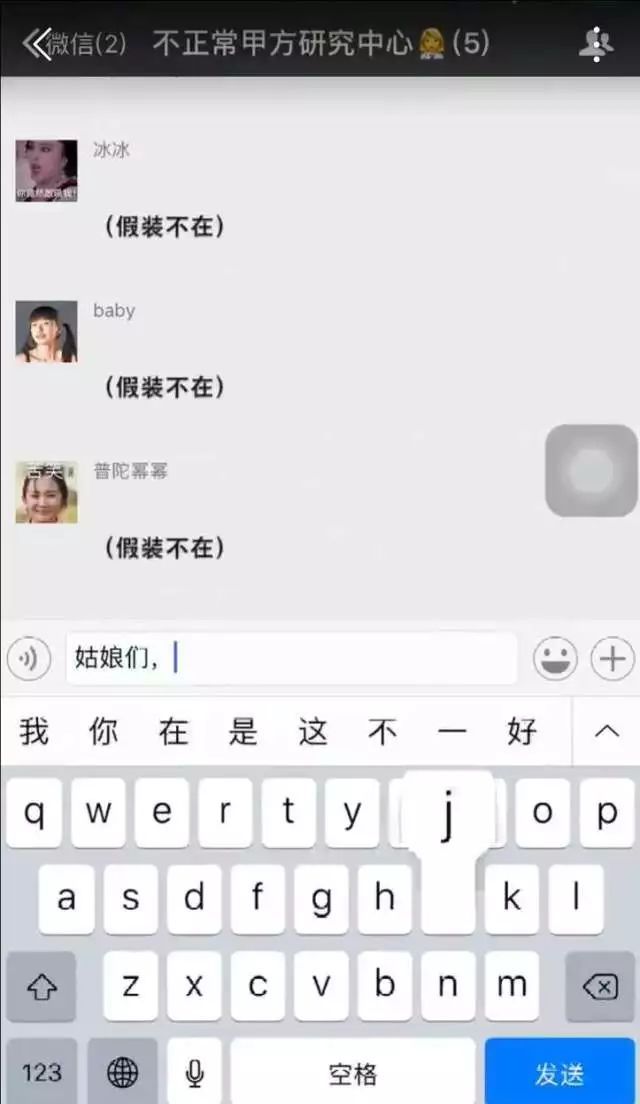The image size is (640, 1104).
Task: Switch keyboard language with globe key
Action: click(x=123, y=1074)
